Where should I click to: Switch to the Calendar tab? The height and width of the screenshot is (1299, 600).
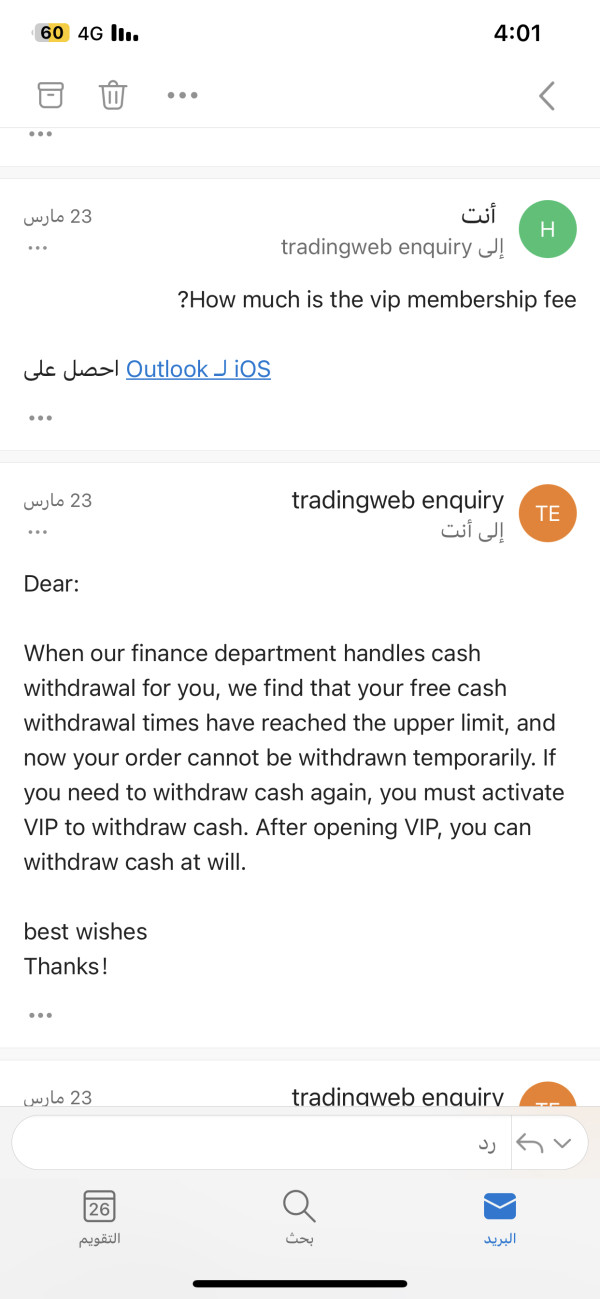100,1217
